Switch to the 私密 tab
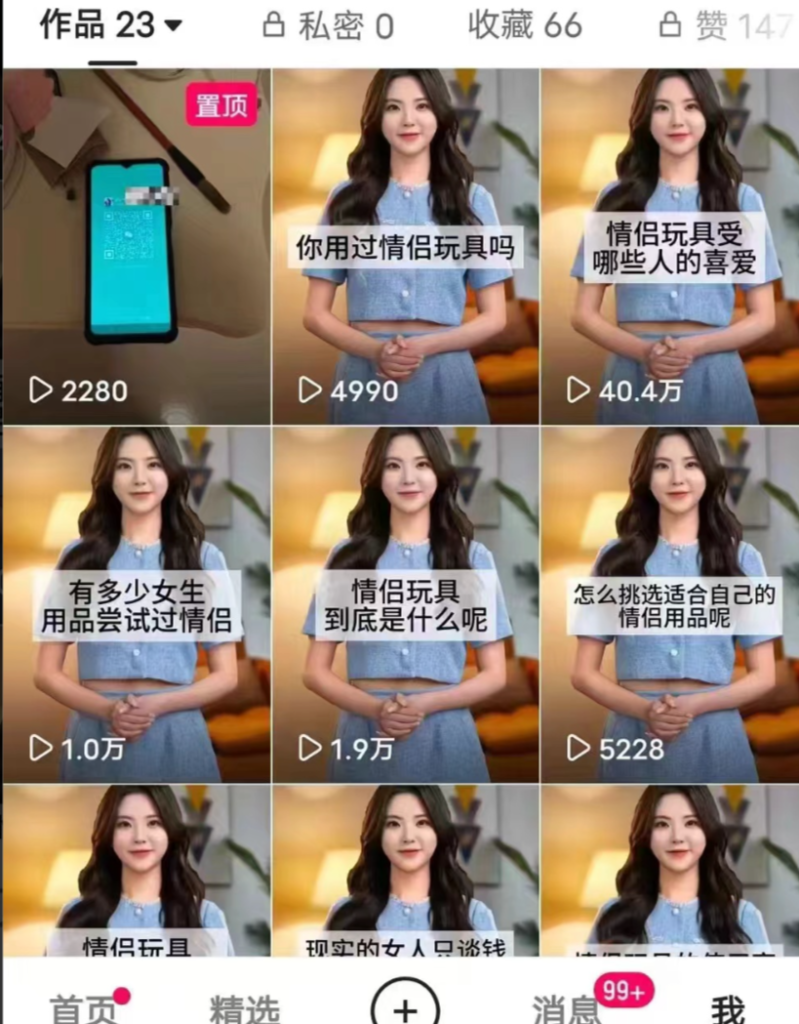 [x=329, y=26]
